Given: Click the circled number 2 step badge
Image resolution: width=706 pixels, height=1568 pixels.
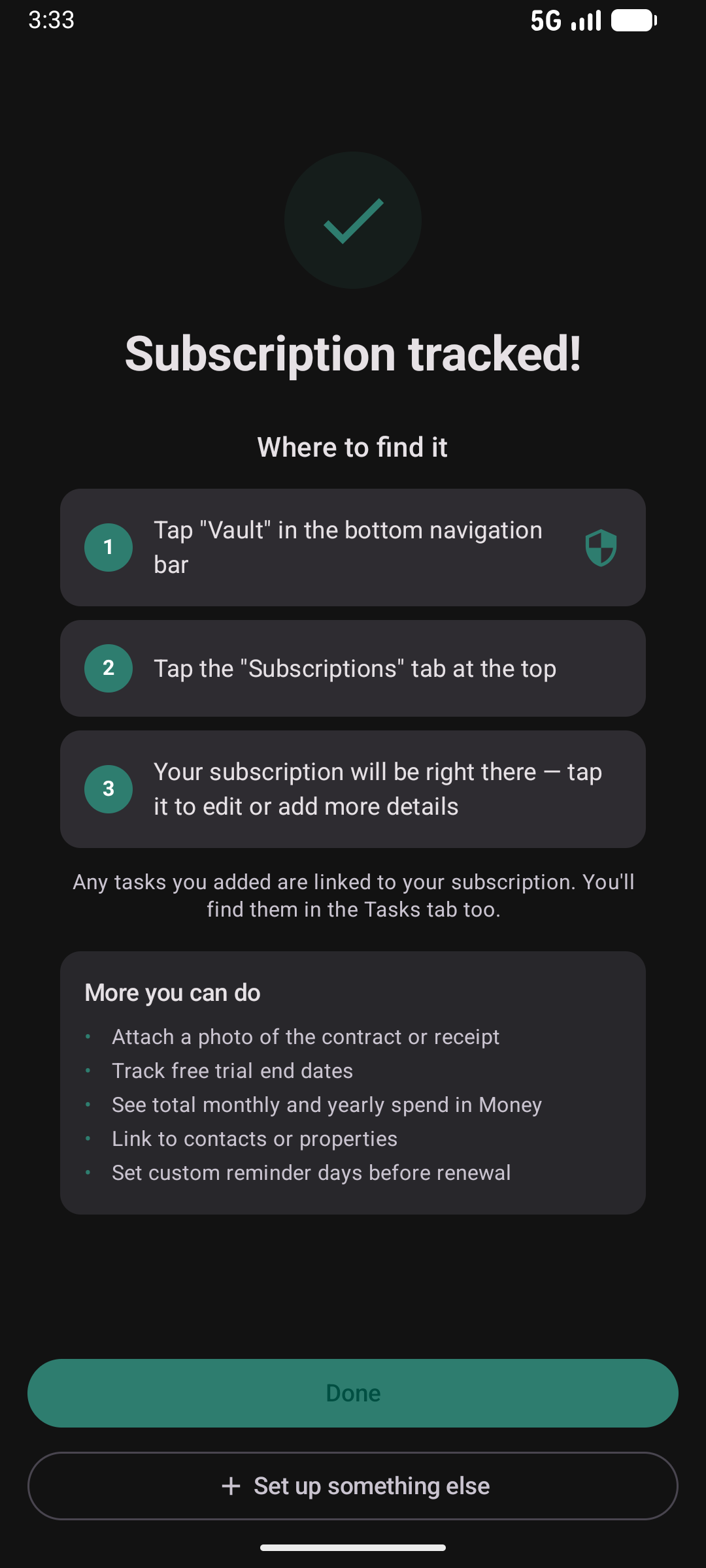Looking at the screenshot, I should click(108, 668).
